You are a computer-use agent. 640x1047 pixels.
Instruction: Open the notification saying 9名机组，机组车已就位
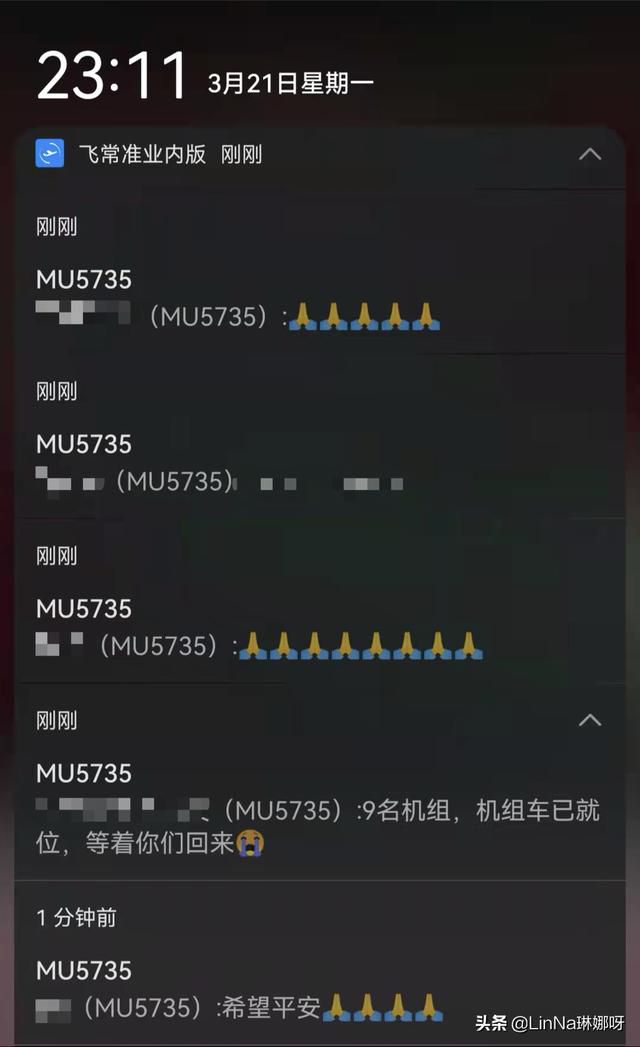tap(318, 810)
